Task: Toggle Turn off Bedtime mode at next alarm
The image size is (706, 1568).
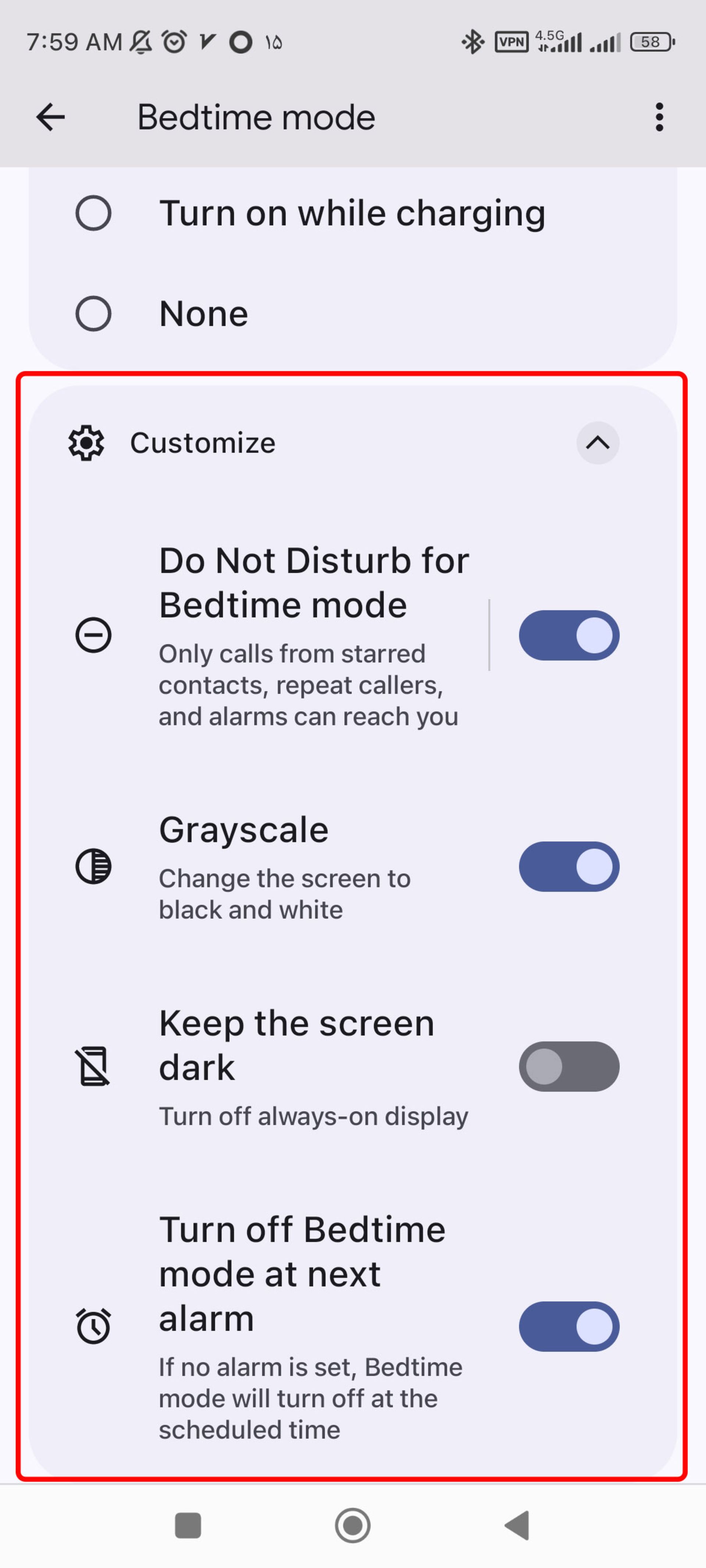Action: [x=568, y=1326]
